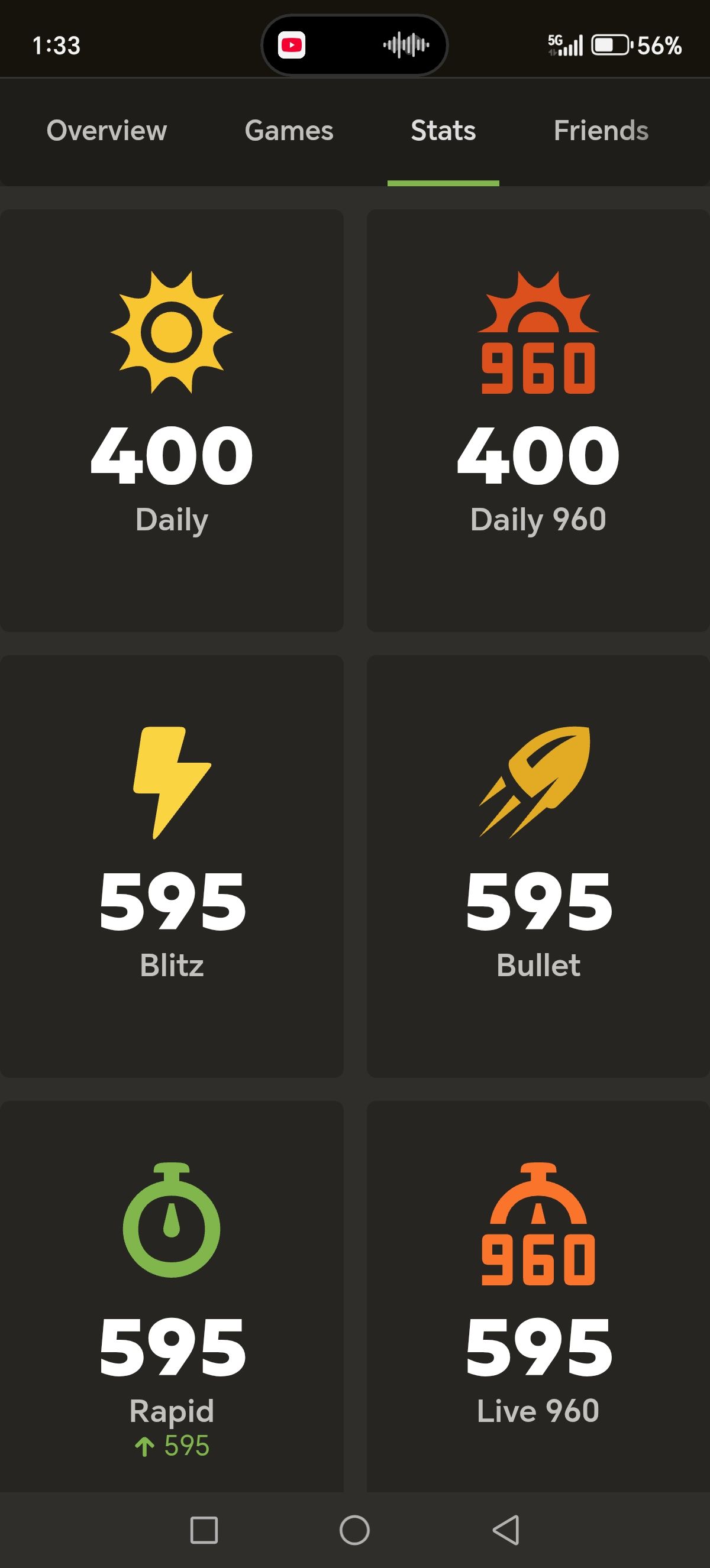Go to the Friends tab
The width and height of the screenshot is (710, 1568).
click(x=601, y=131)
